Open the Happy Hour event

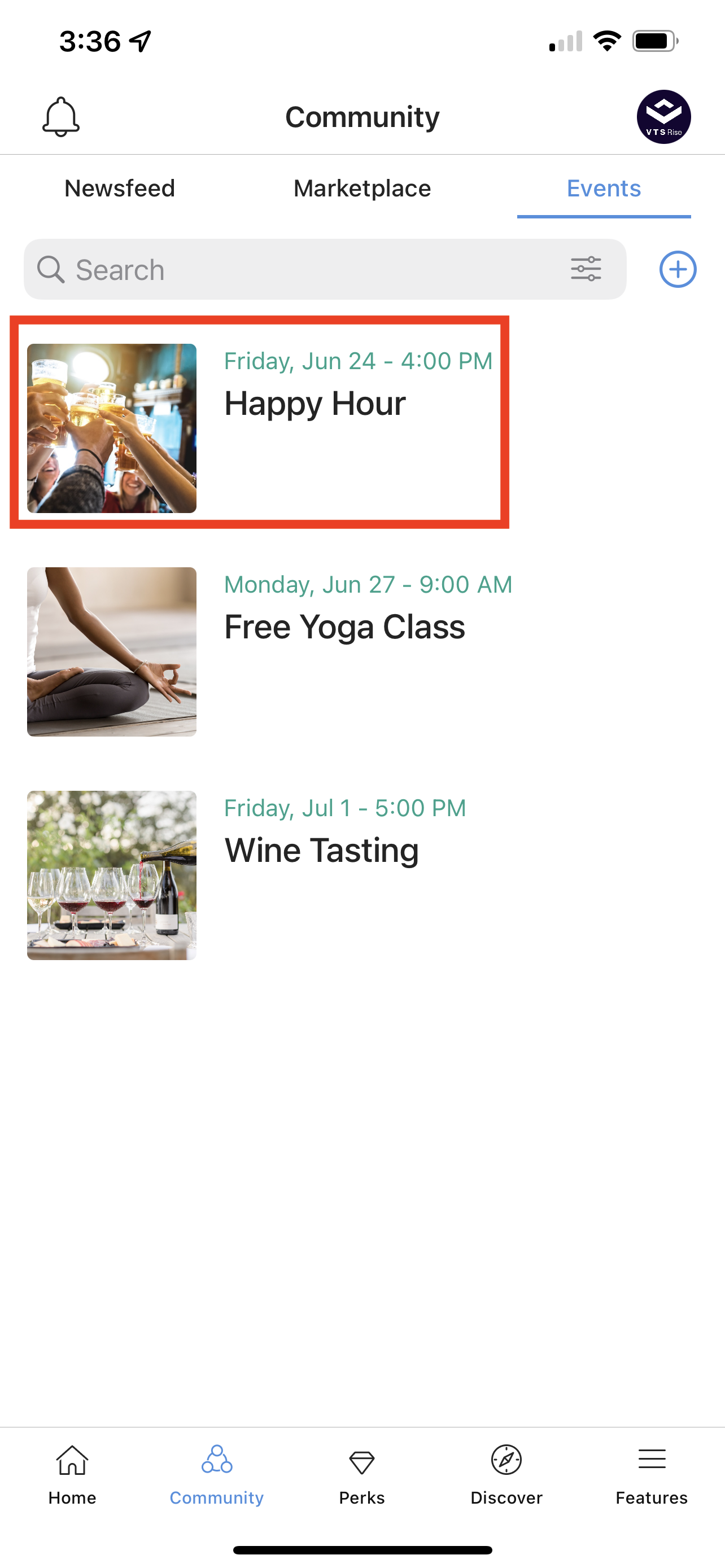(x=260, y=422)
